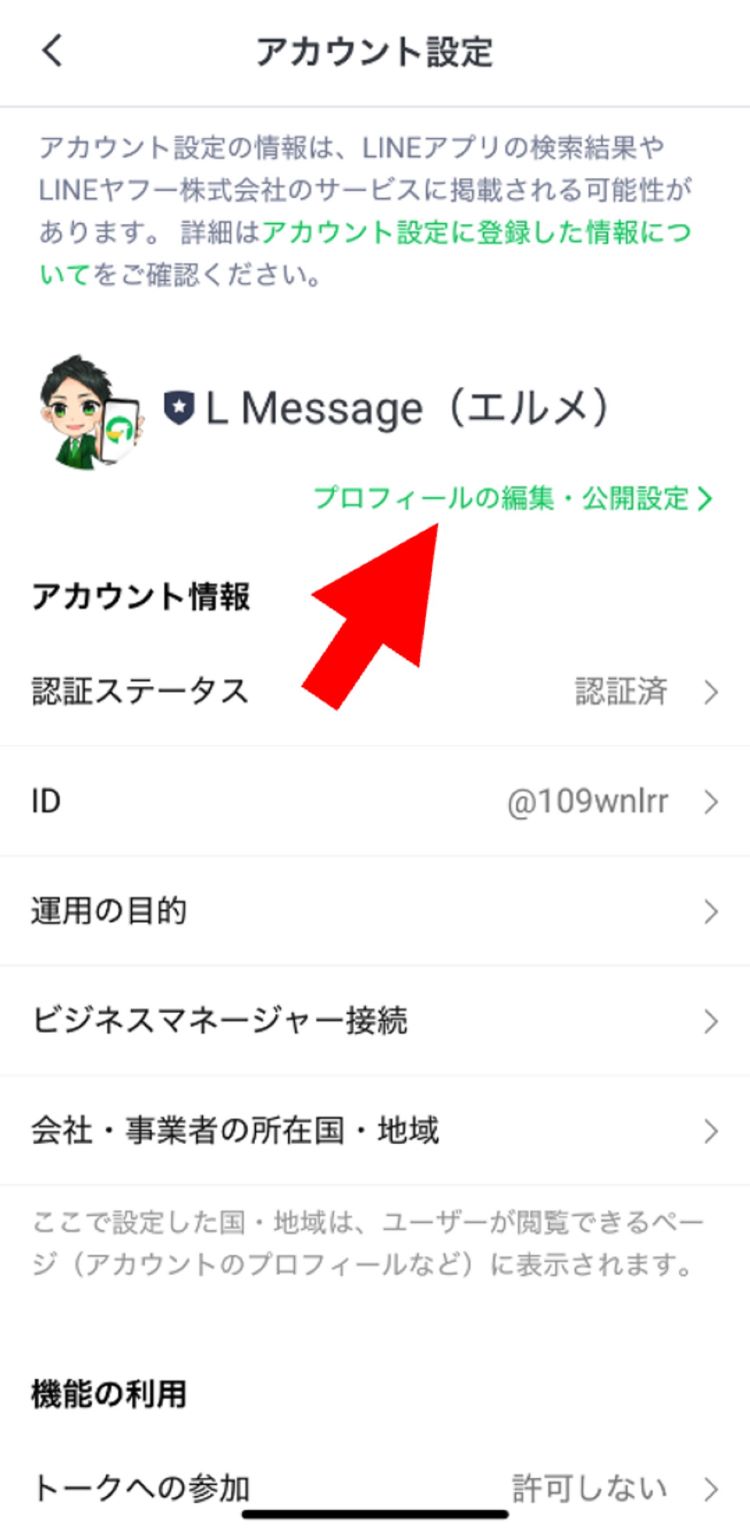
Task: Open トークへの参加 setting
Action: coord(375,1488)
